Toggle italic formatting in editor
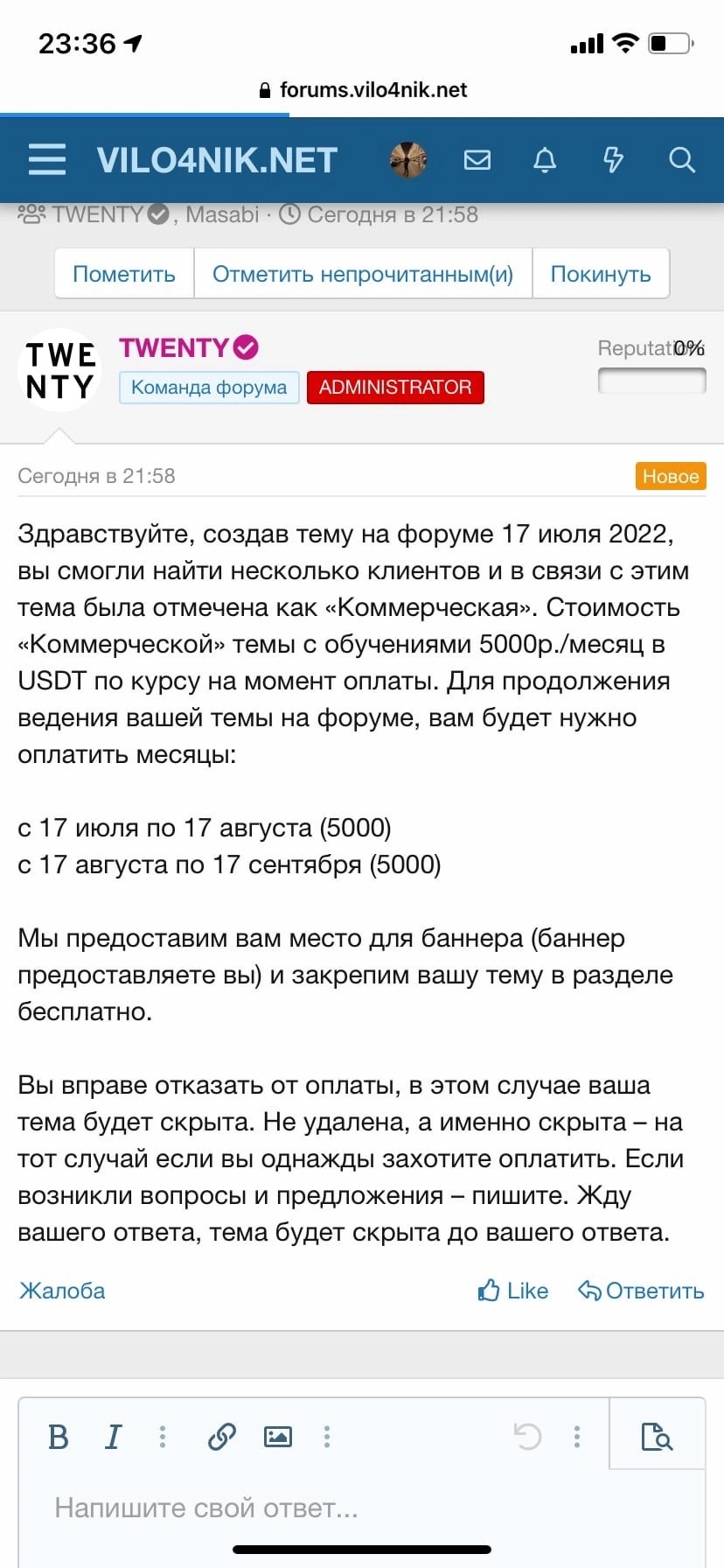Viewport: 724px width, 1568px height. pyautogui.click(x=113, y=1437)
